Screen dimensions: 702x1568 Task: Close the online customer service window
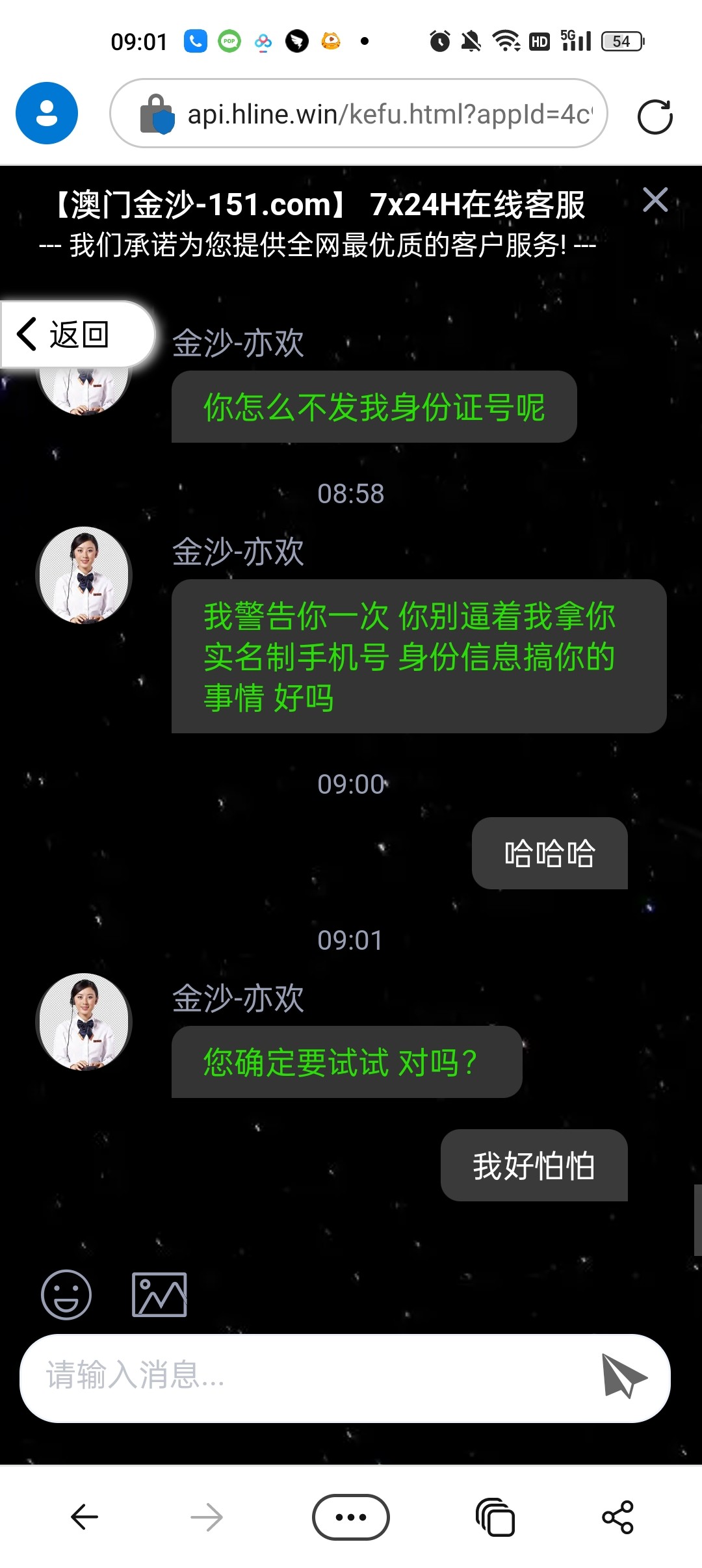tap(655, 200)
